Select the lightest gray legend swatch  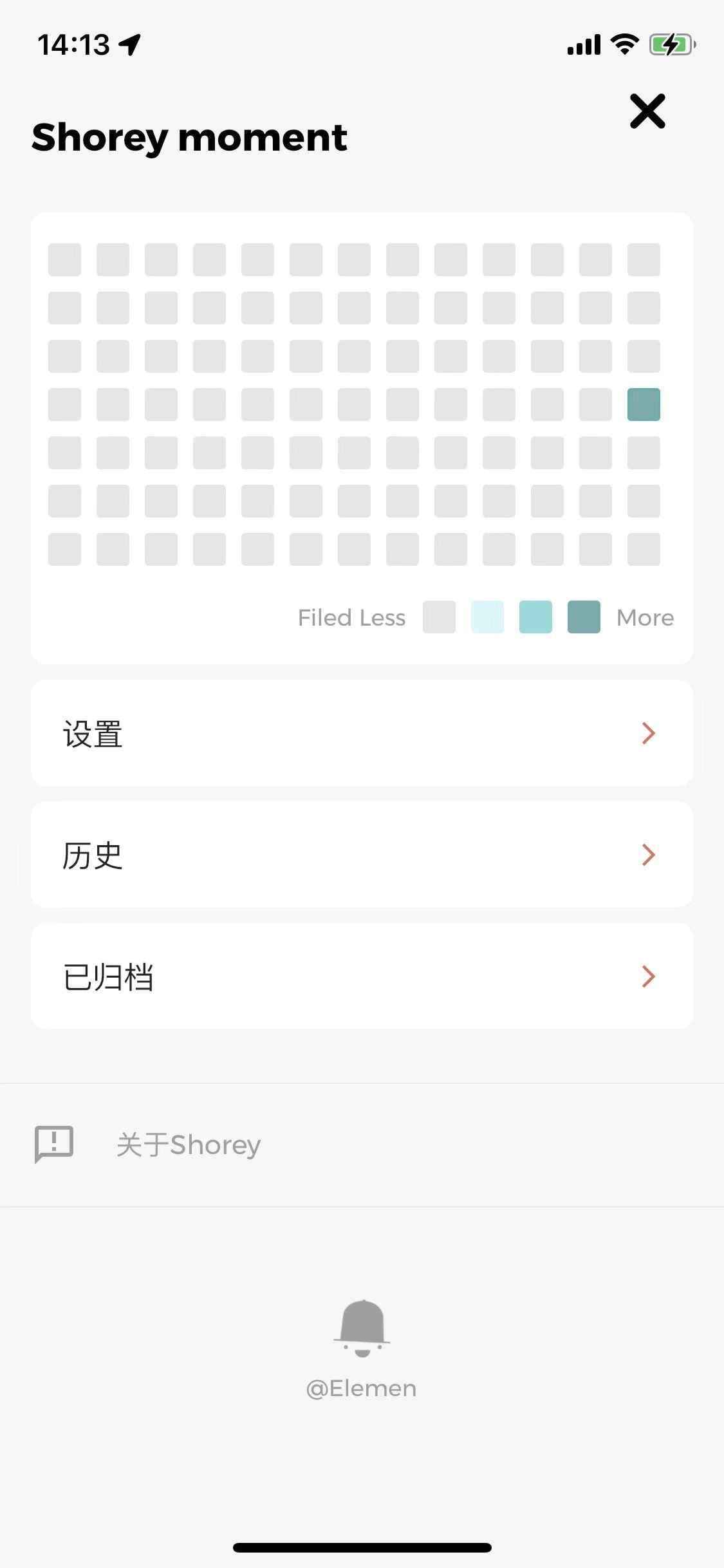click(x=440, y=617)
